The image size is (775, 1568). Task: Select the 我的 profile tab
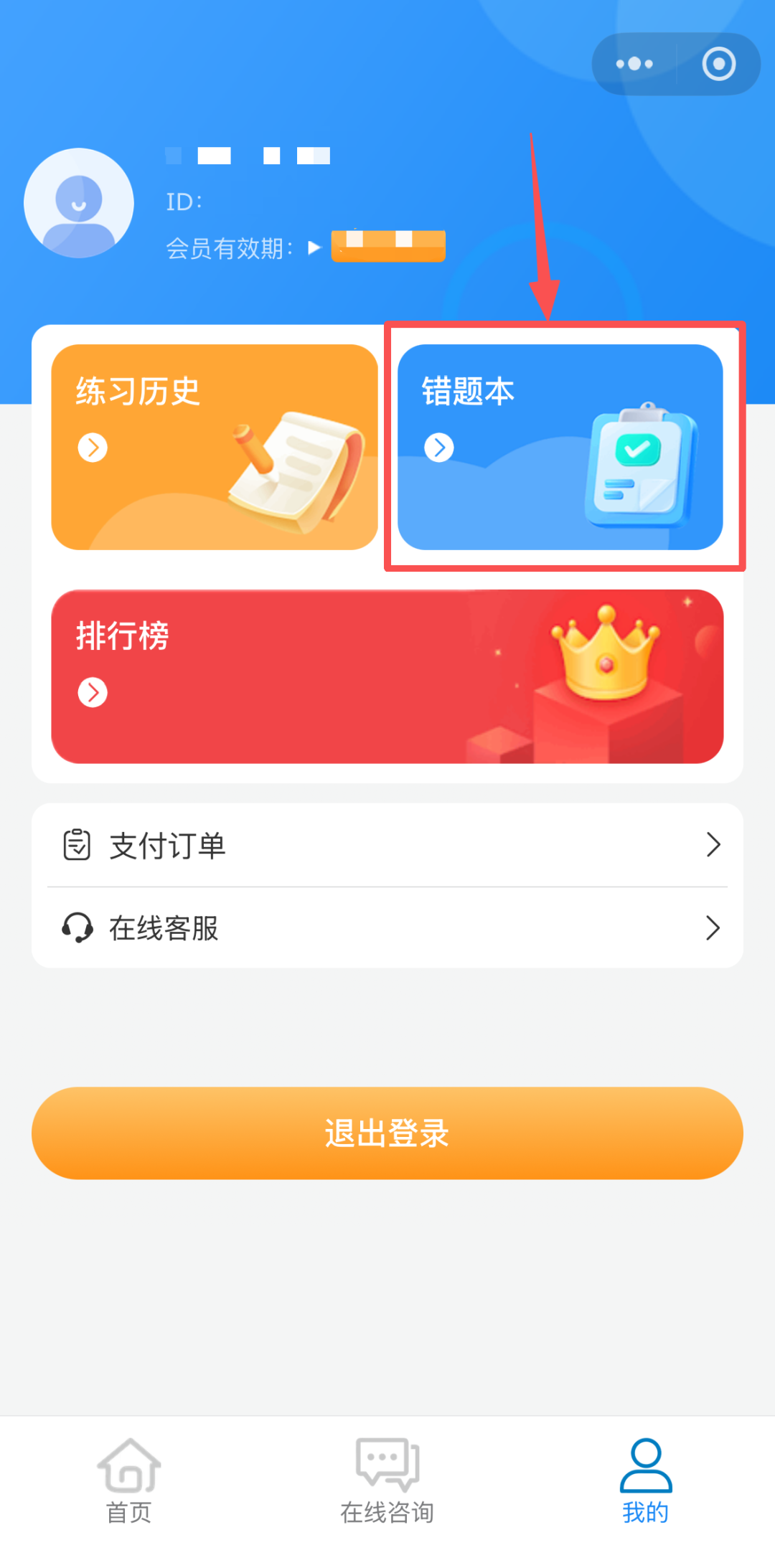[x=646, y=1480]
